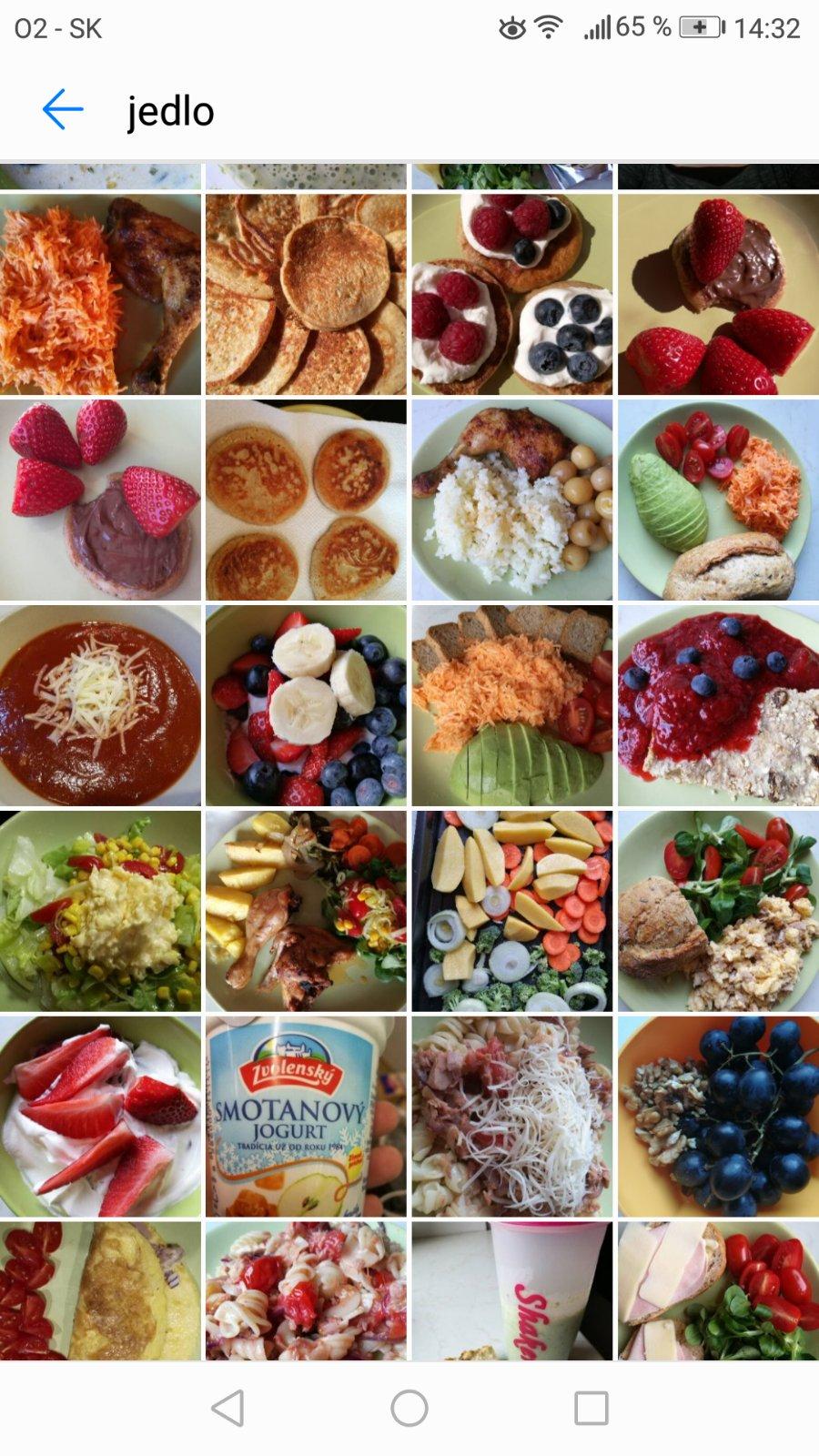The height and width of the screenshot is (1456, 819).
Task: Open the sliced avocado with carrot and toast photo
Action: coord(511,705)
